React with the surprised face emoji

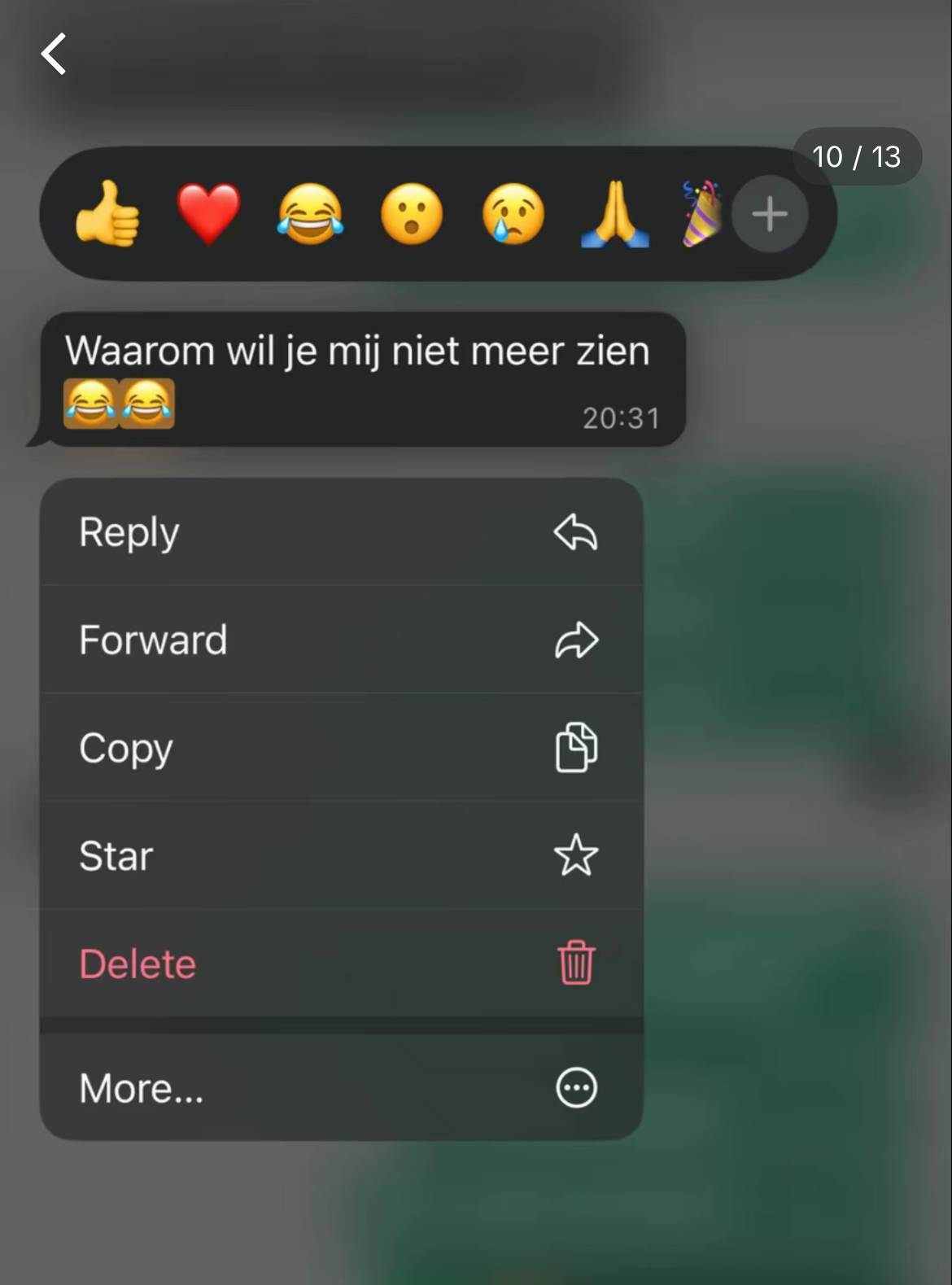click(409, 214)
